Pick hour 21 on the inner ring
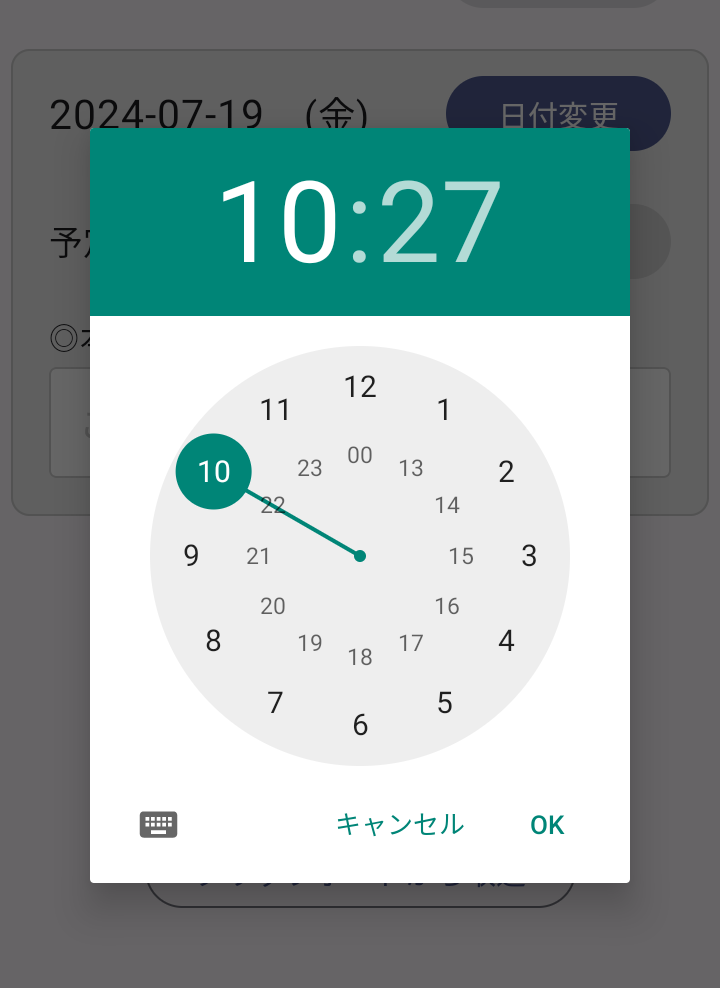This screenshot has width=720, height=988. pos(259,556)
